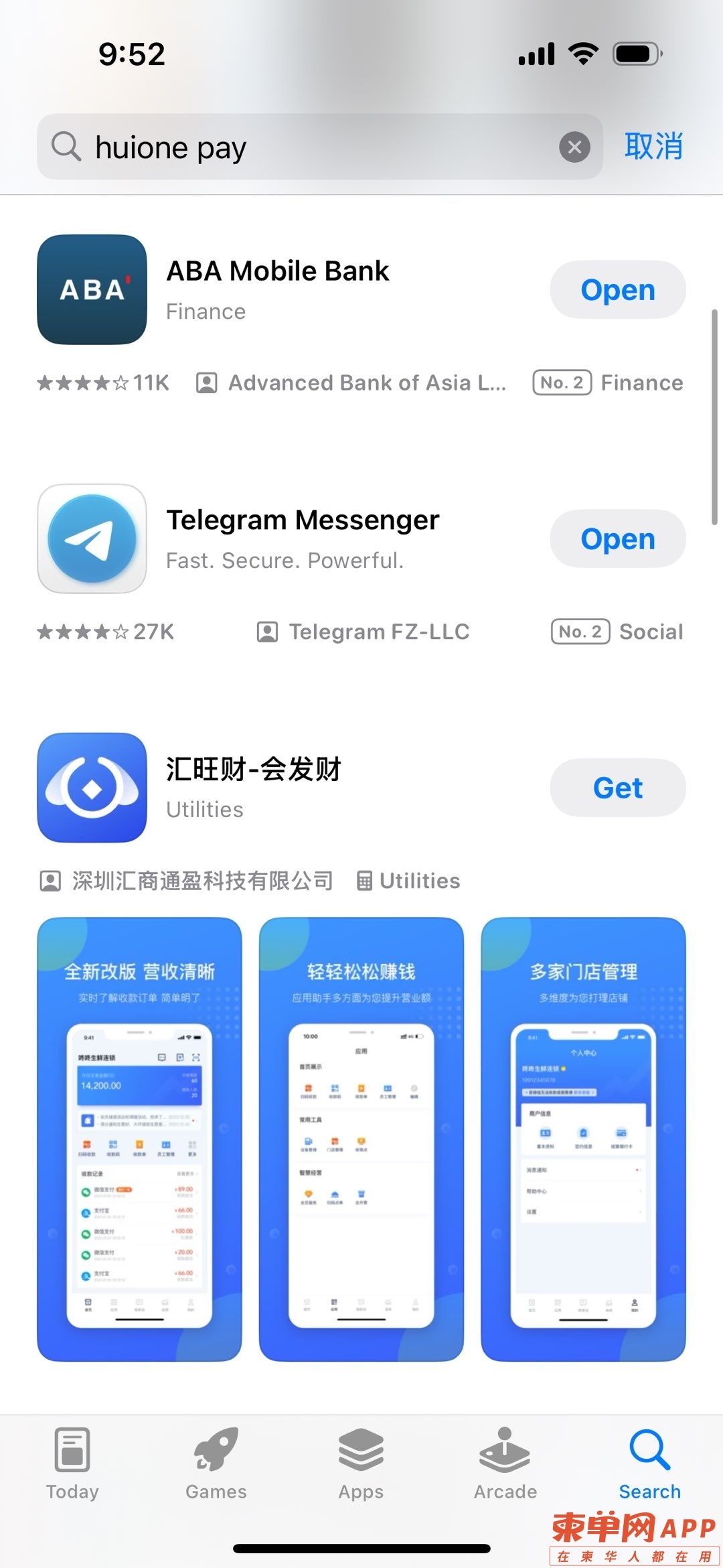
Task: Get the 汇旺财-会发财 app
Action: point(617,788)
